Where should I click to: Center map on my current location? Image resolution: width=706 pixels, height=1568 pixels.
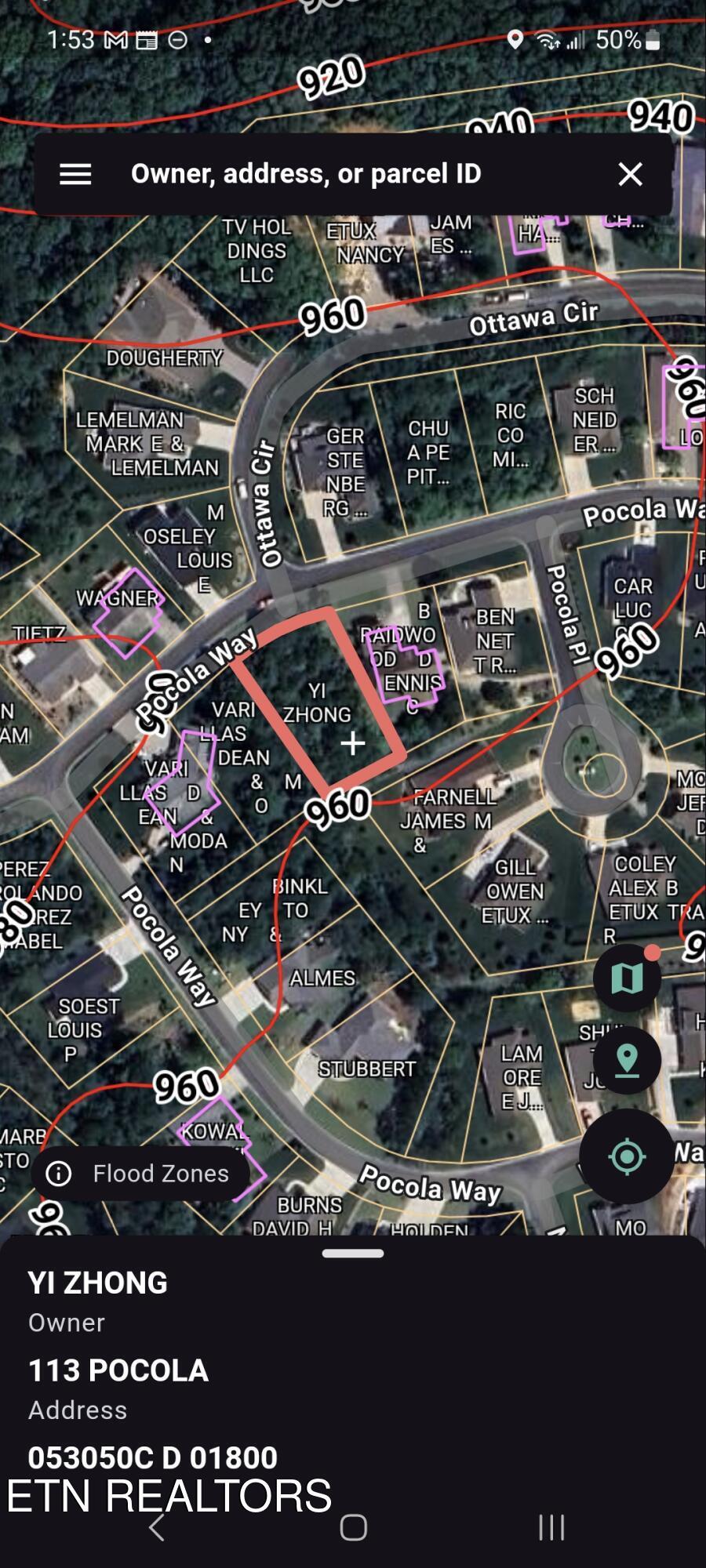click(x=627, y=1156)
